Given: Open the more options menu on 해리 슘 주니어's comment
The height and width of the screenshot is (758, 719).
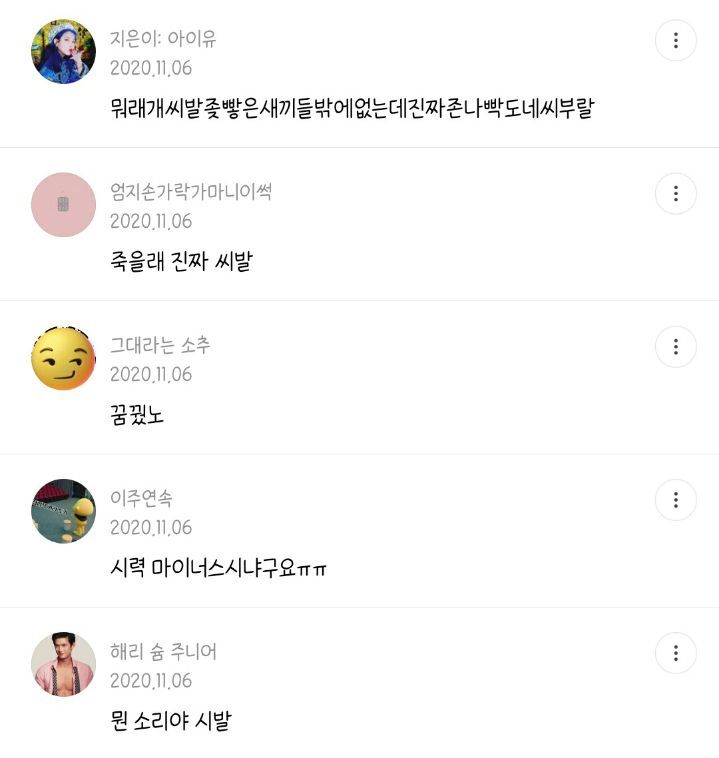Looking at the screenshot, I should point(676,653).
